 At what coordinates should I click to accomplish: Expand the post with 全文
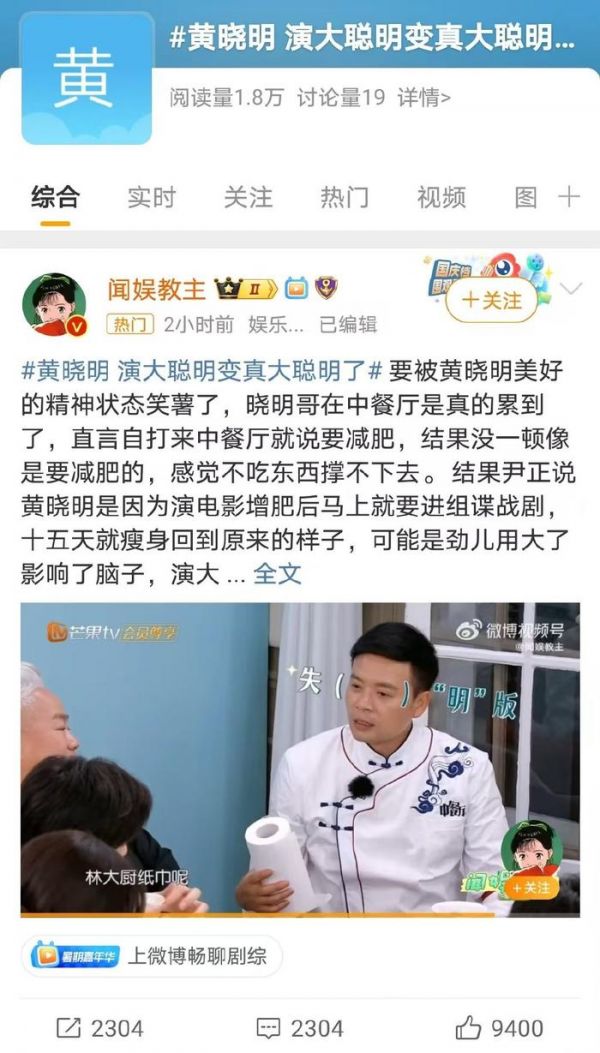277,574
